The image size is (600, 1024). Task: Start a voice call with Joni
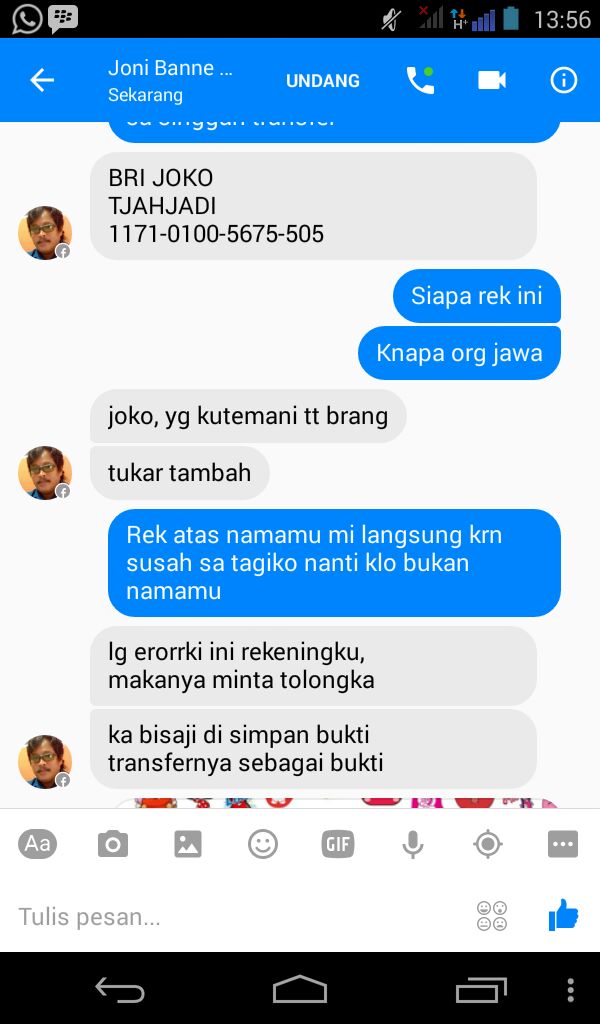(420, 80)
